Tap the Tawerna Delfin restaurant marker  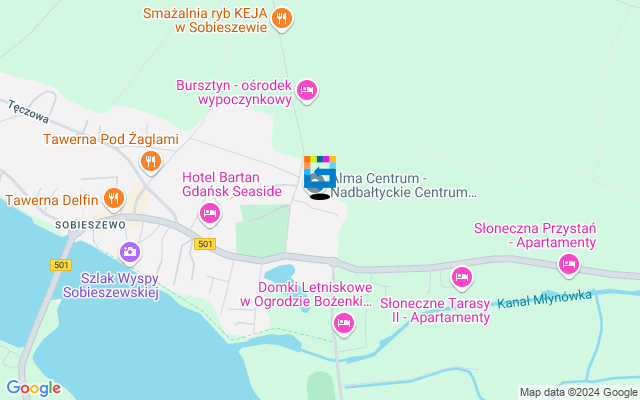(x=113, y=198)
